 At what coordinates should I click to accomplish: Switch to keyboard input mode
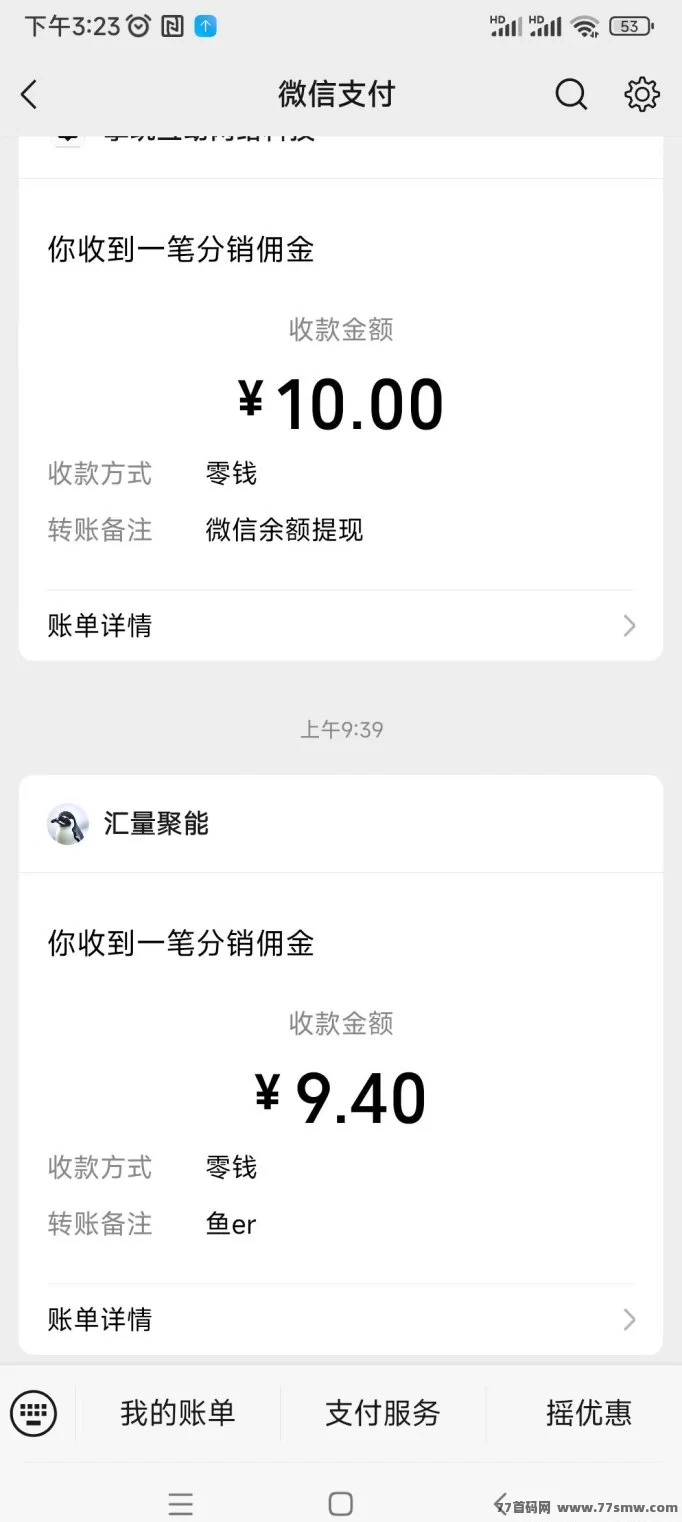click(x=34, y=1413)
